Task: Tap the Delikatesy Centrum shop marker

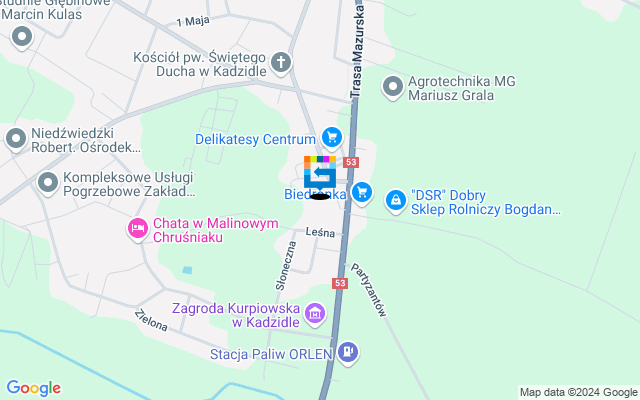Action: point(332,138)
